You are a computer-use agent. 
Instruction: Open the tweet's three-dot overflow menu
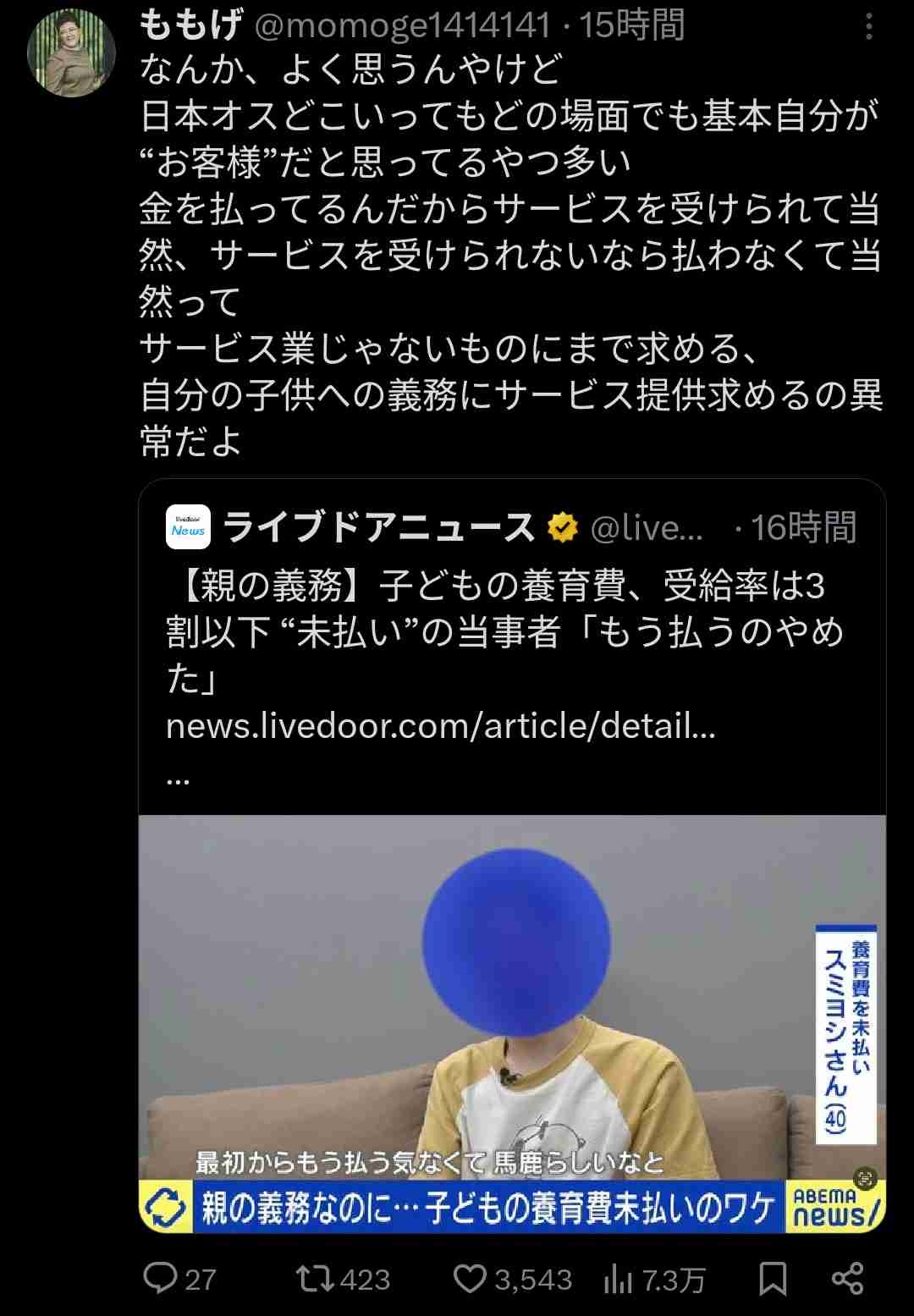coord(868,28)
